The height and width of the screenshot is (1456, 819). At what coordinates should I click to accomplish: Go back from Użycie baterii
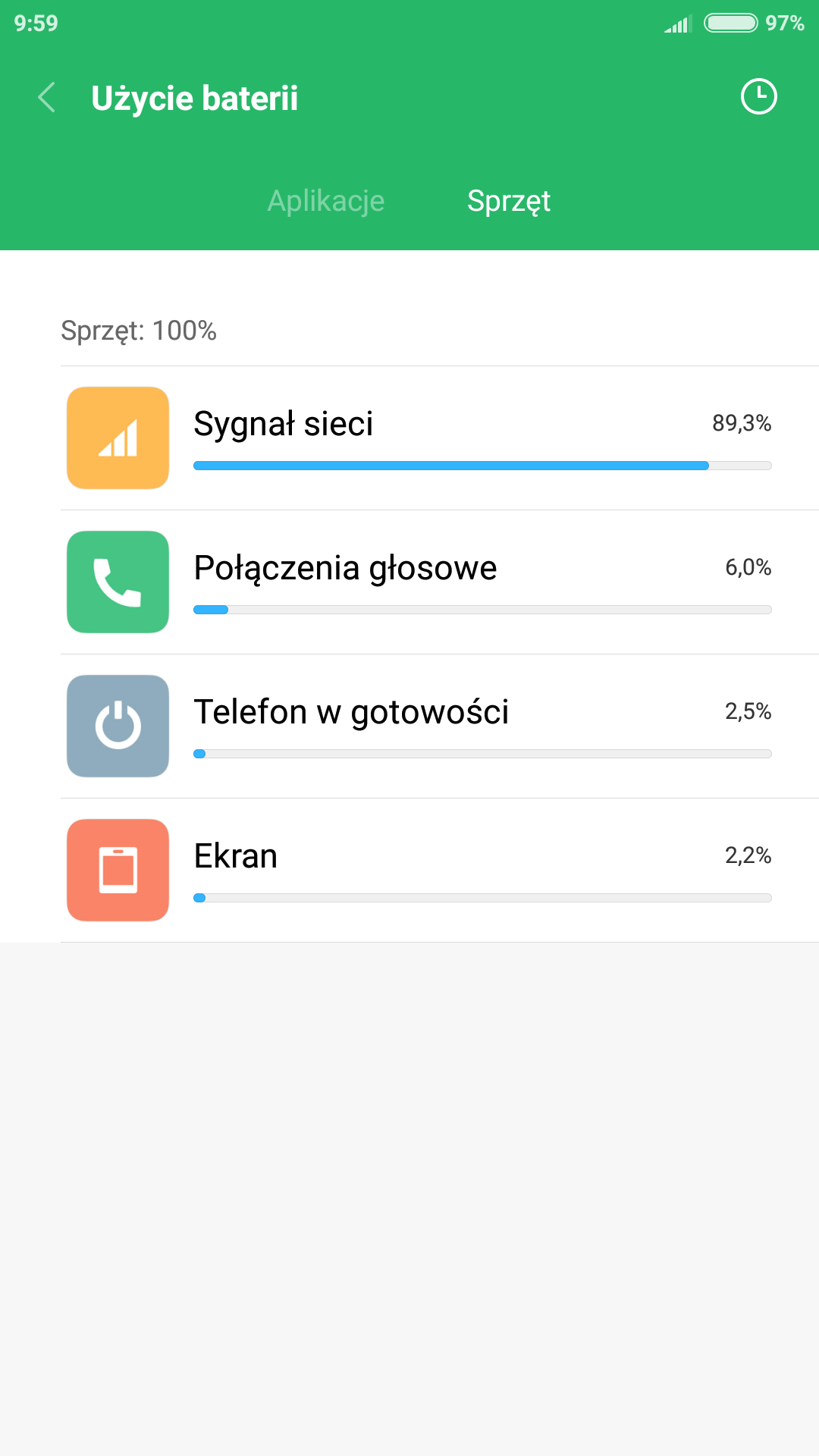click(47, 98)
